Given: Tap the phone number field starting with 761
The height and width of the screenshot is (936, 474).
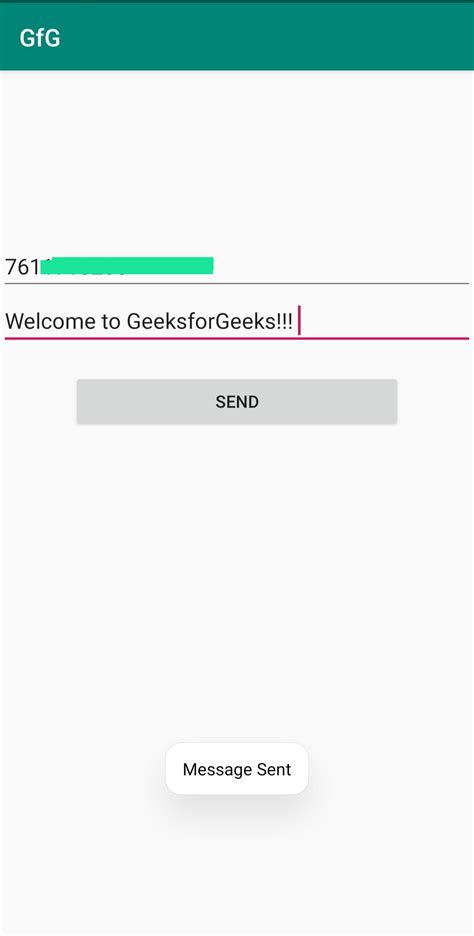Looking at the screenshot, I should (x=237, y=267).
